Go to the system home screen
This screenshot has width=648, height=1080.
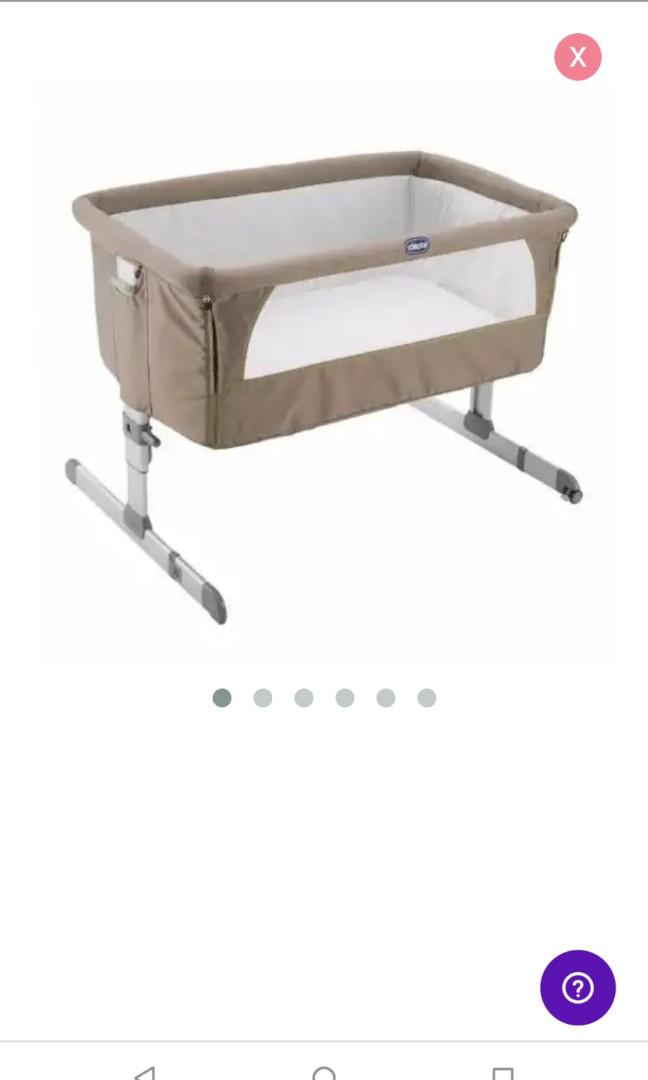point(324,1074)
